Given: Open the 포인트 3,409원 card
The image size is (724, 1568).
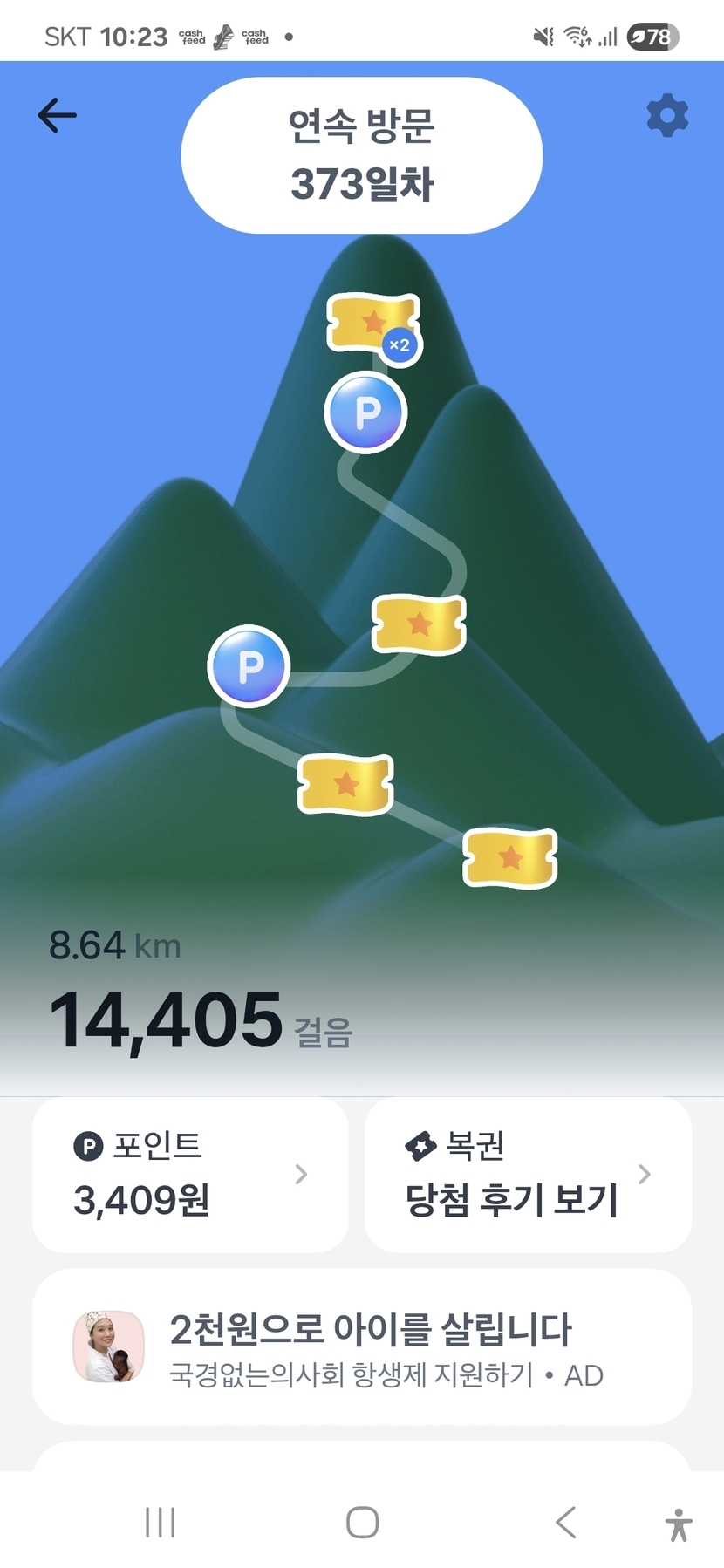Looking at the screenshot, I should (x=190, y=1175).
